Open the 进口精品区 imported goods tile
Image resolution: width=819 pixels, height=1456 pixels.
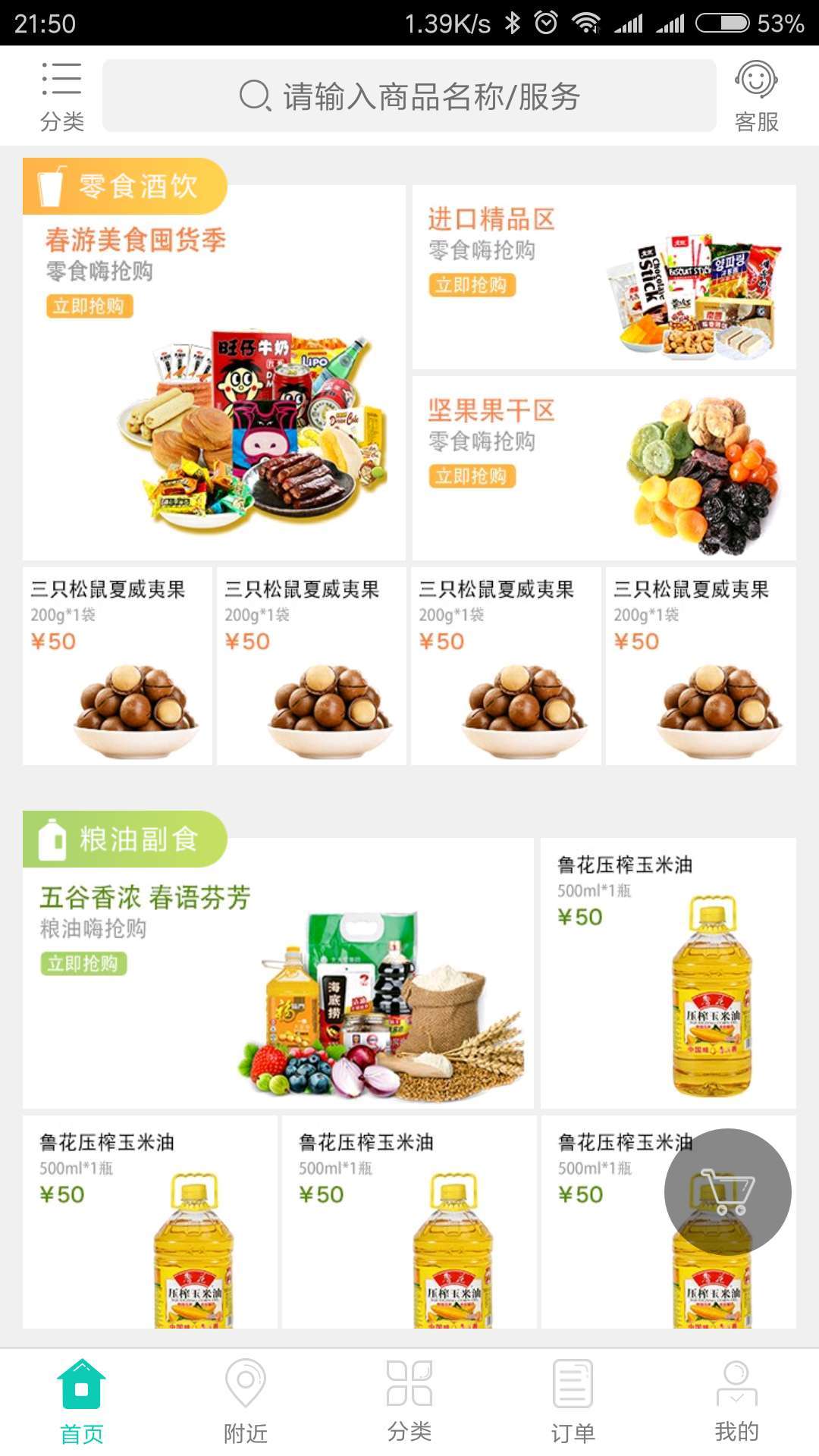tap(604, 278)
